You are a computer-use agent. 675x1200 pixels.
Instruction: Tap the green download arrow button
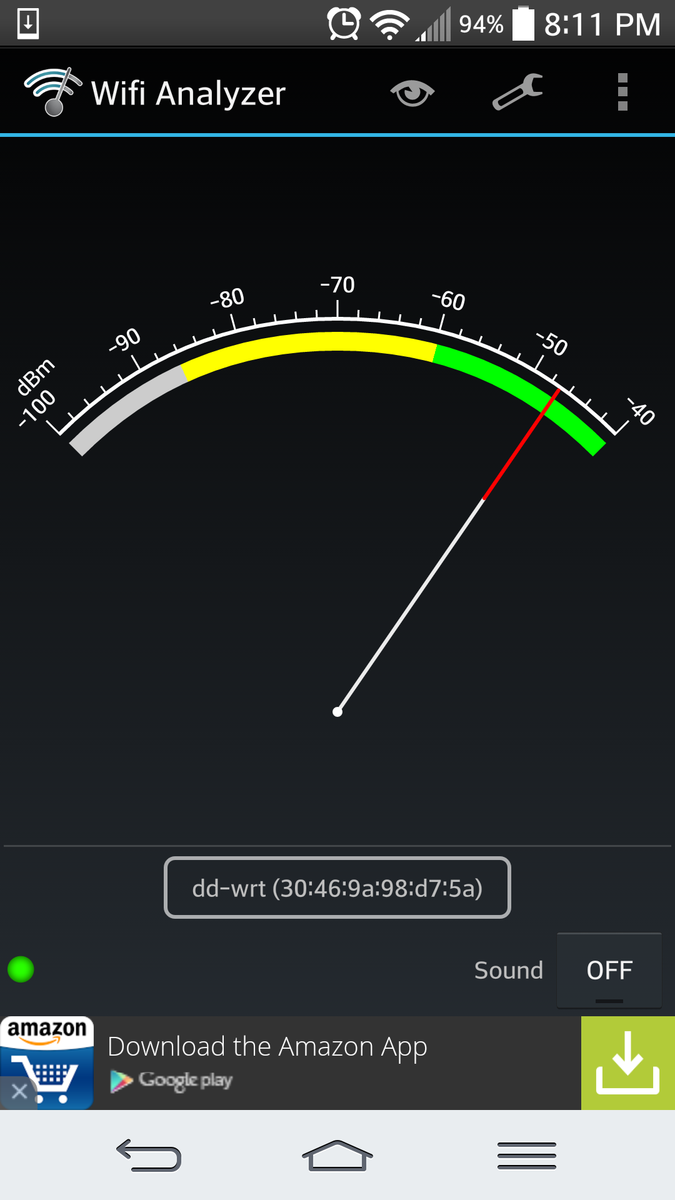[628, 1063]
